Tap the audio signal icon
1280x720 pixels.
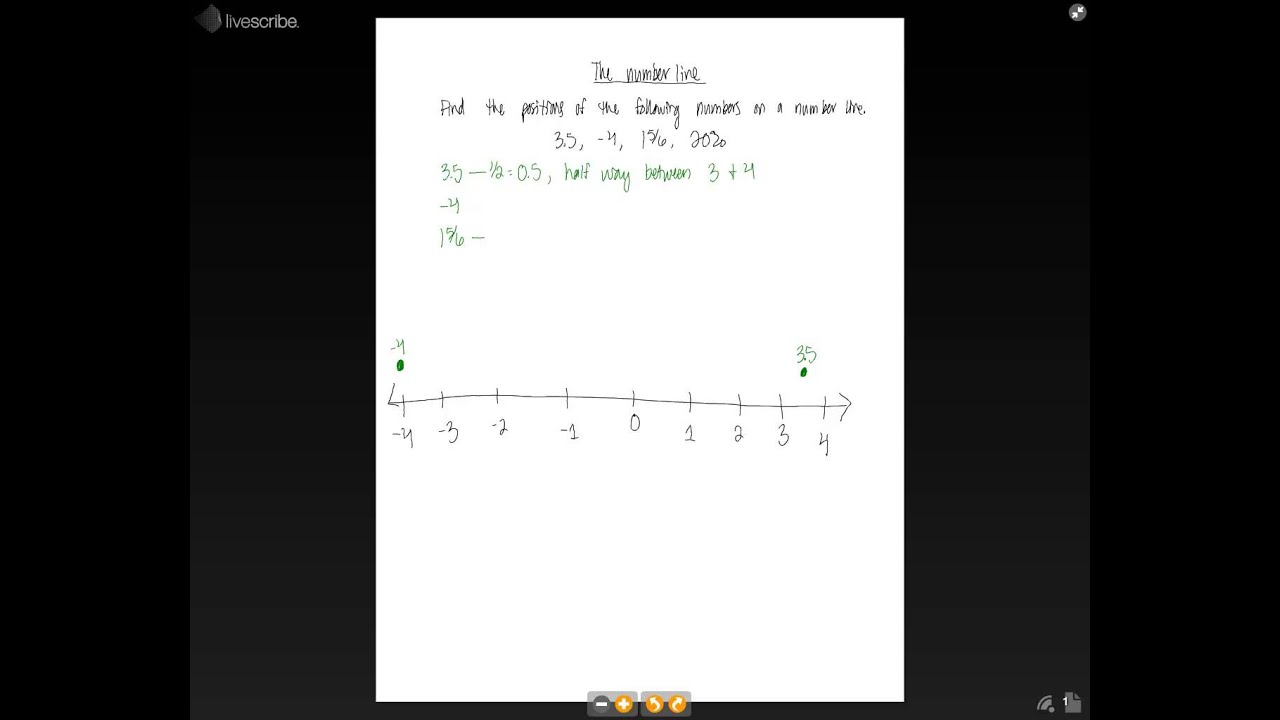1046,704
